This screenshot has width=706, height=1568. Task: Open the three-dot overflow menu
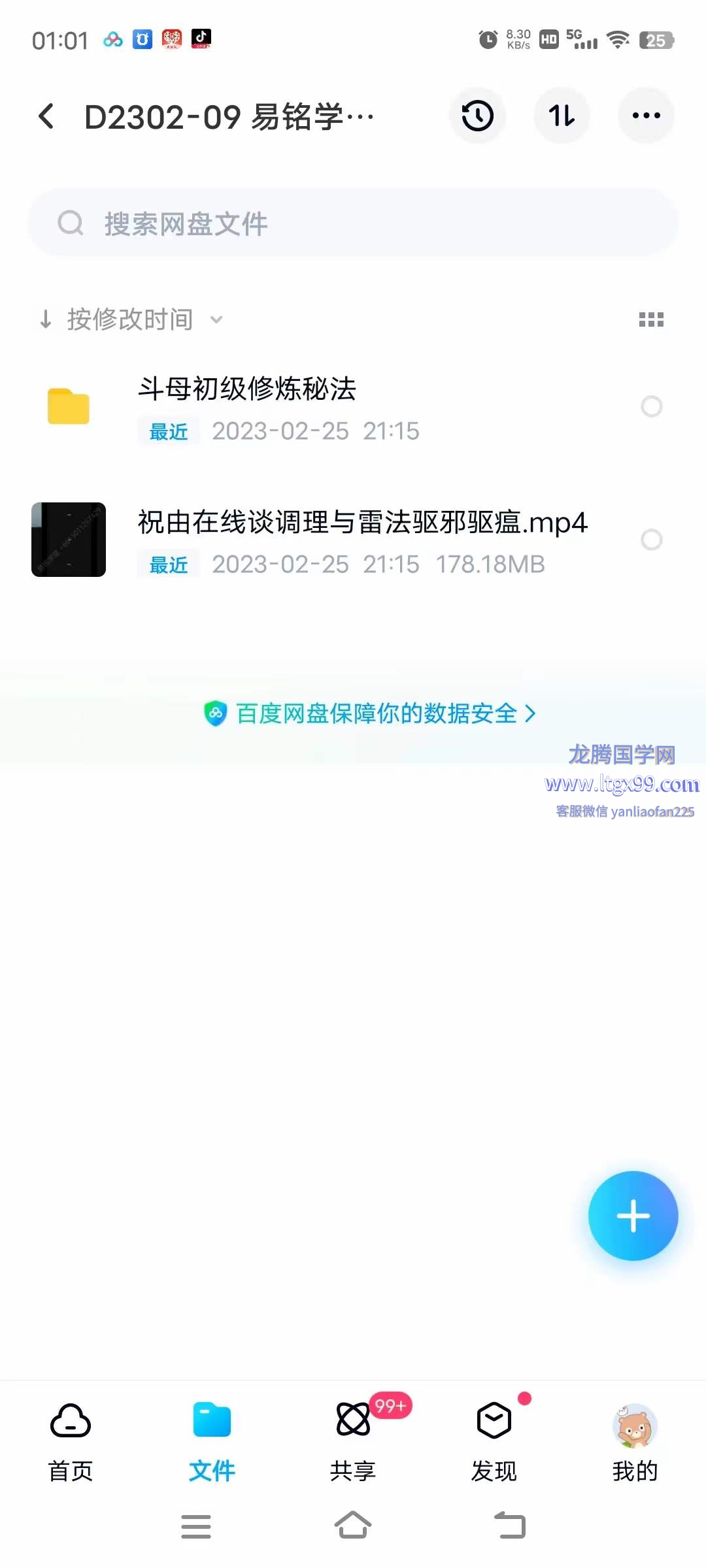pos(646,116)
